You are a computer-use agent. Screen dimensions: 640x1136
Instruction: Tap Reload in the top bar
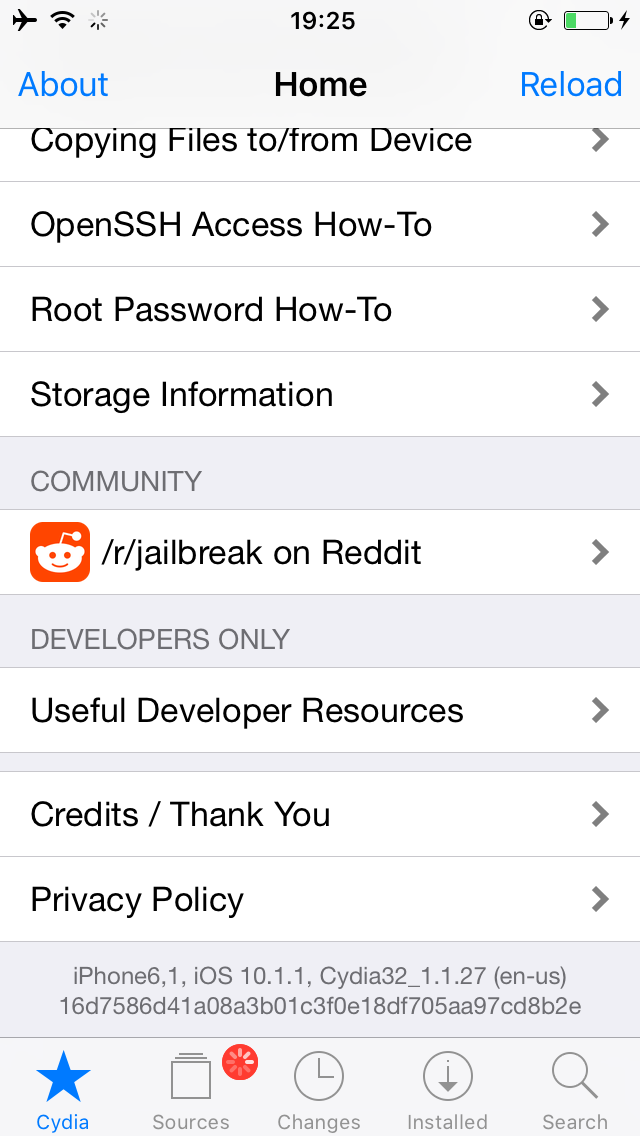[x=570, y=85]
